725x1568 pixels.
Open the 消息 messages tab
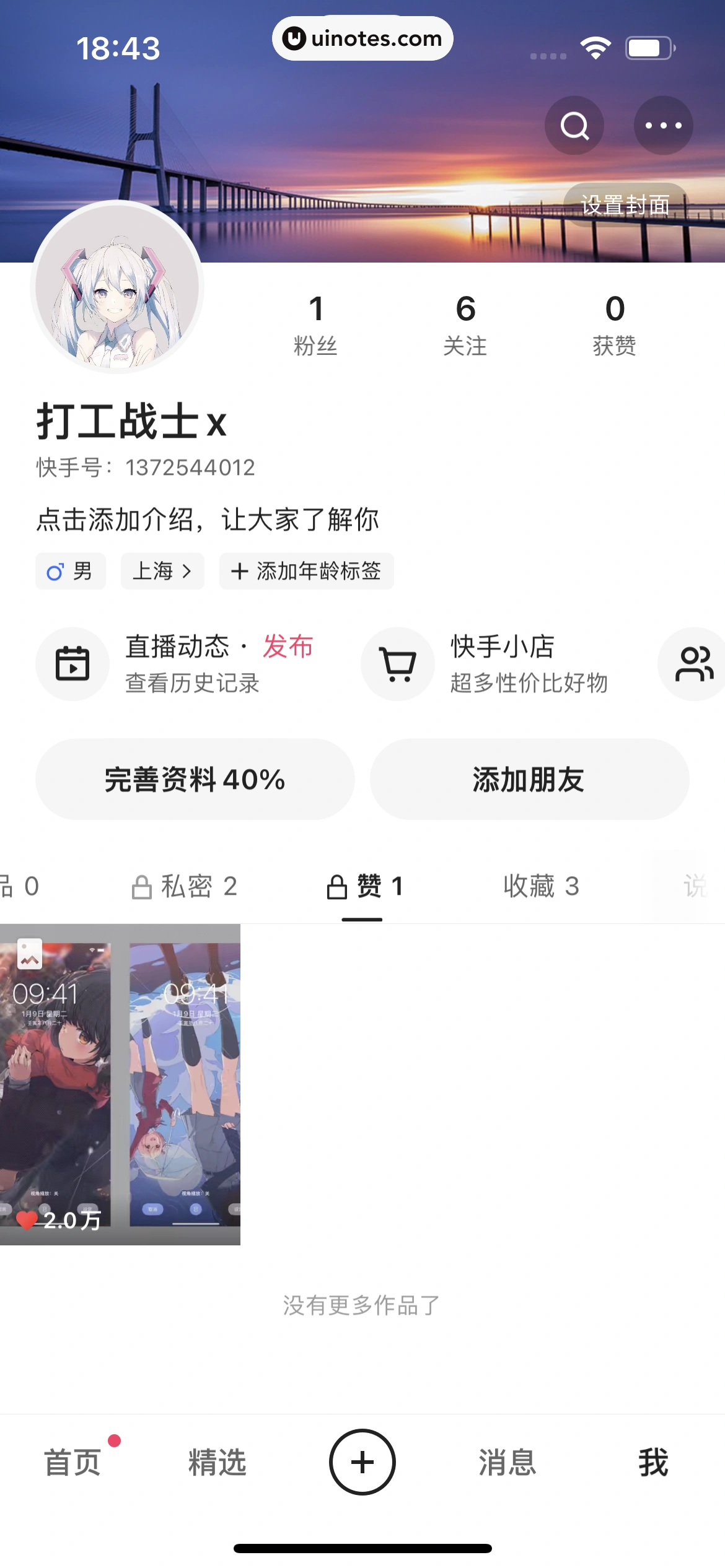[x=507, y=1462]
